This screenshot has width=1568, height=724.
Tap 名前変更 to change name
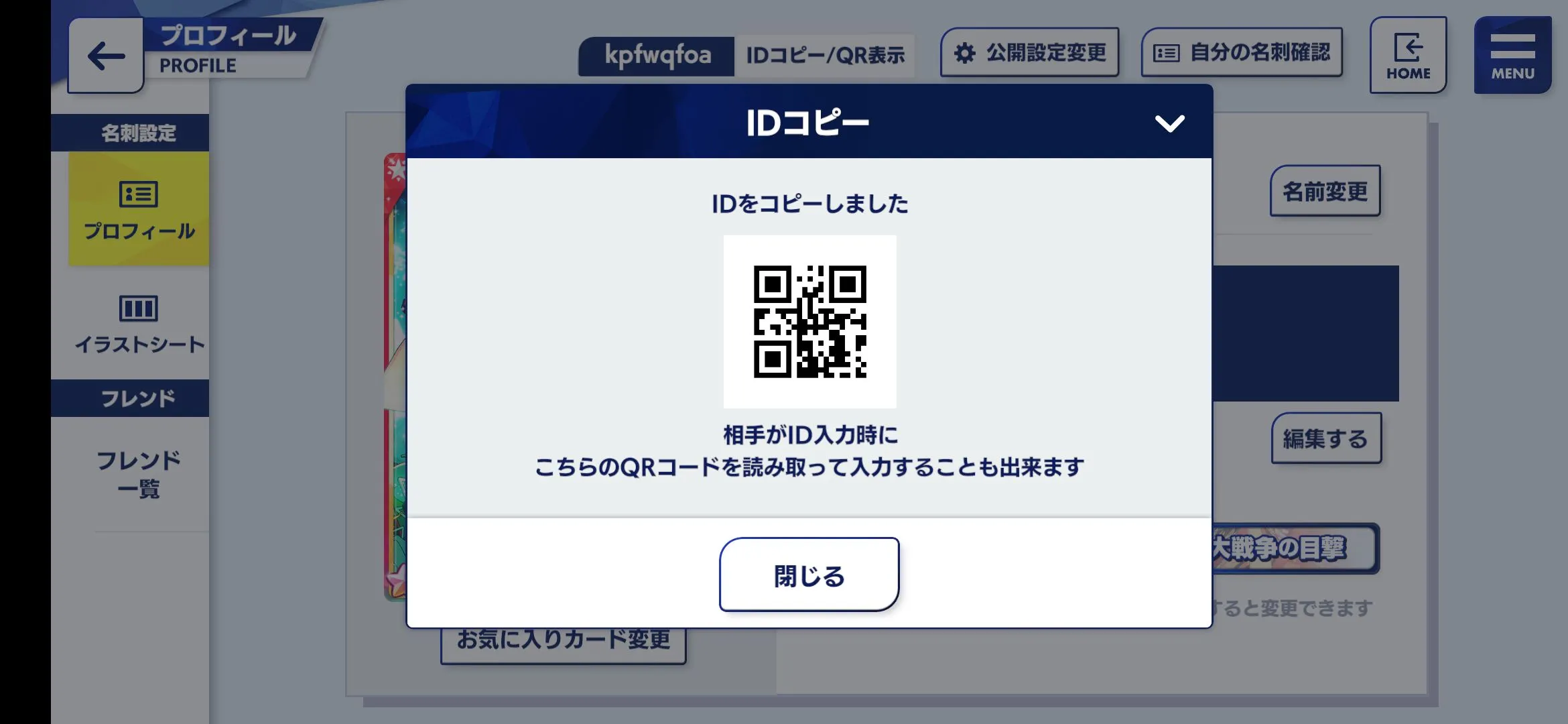pos(1325,191)
